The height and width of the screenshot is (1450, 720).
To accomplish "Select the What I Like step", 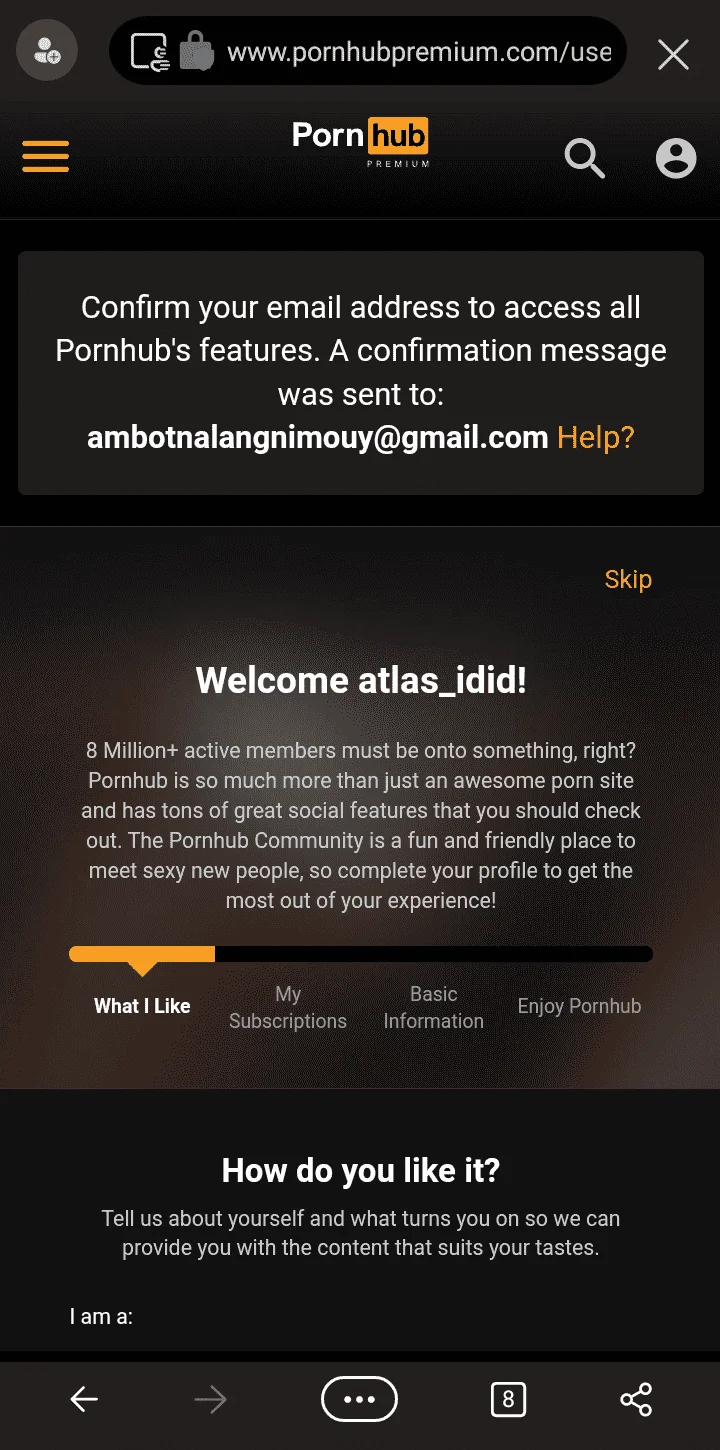I will [x=142, y=1006].
